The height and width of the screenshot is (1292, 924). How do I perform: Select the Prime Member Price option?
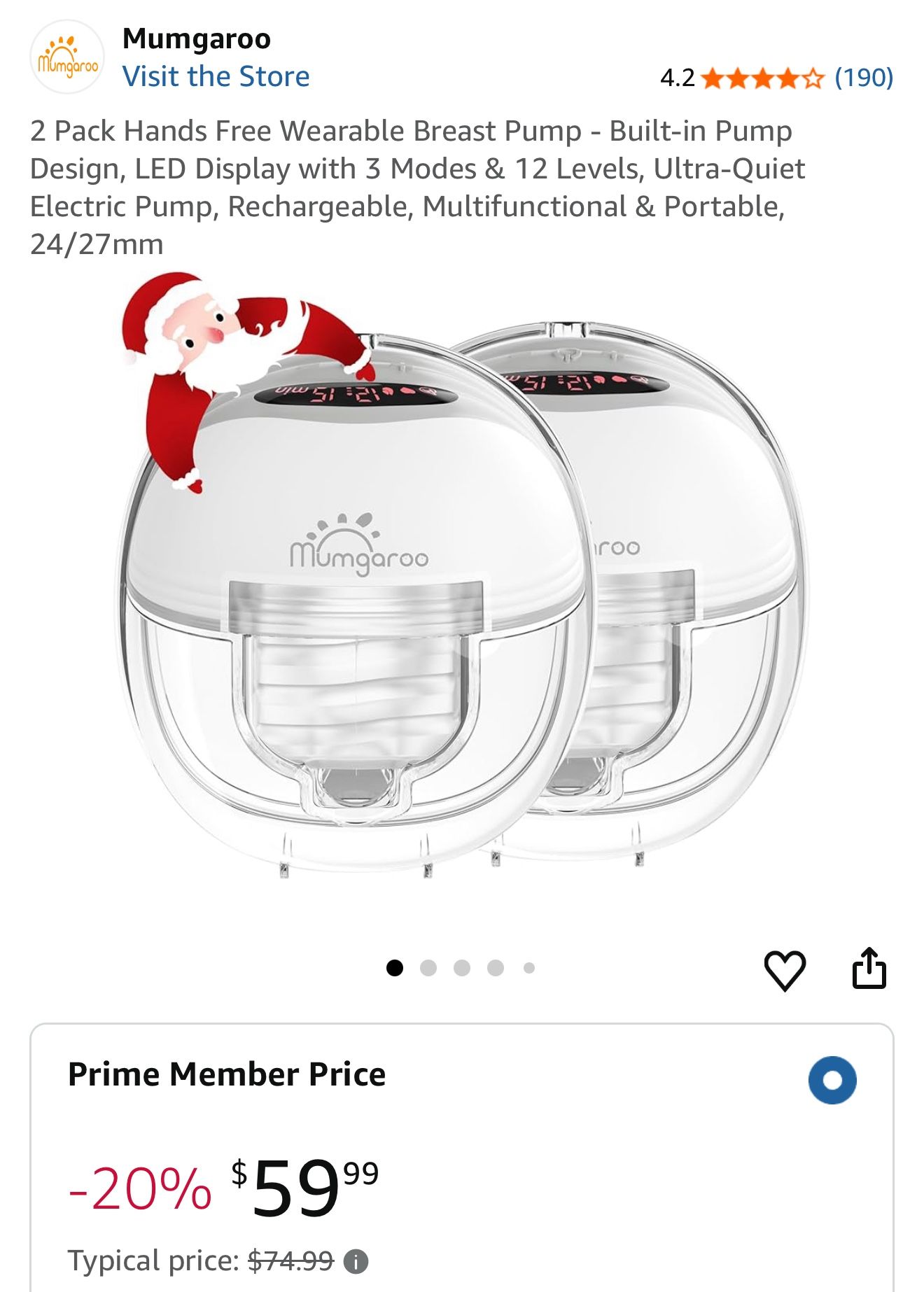click(832, 1080)
